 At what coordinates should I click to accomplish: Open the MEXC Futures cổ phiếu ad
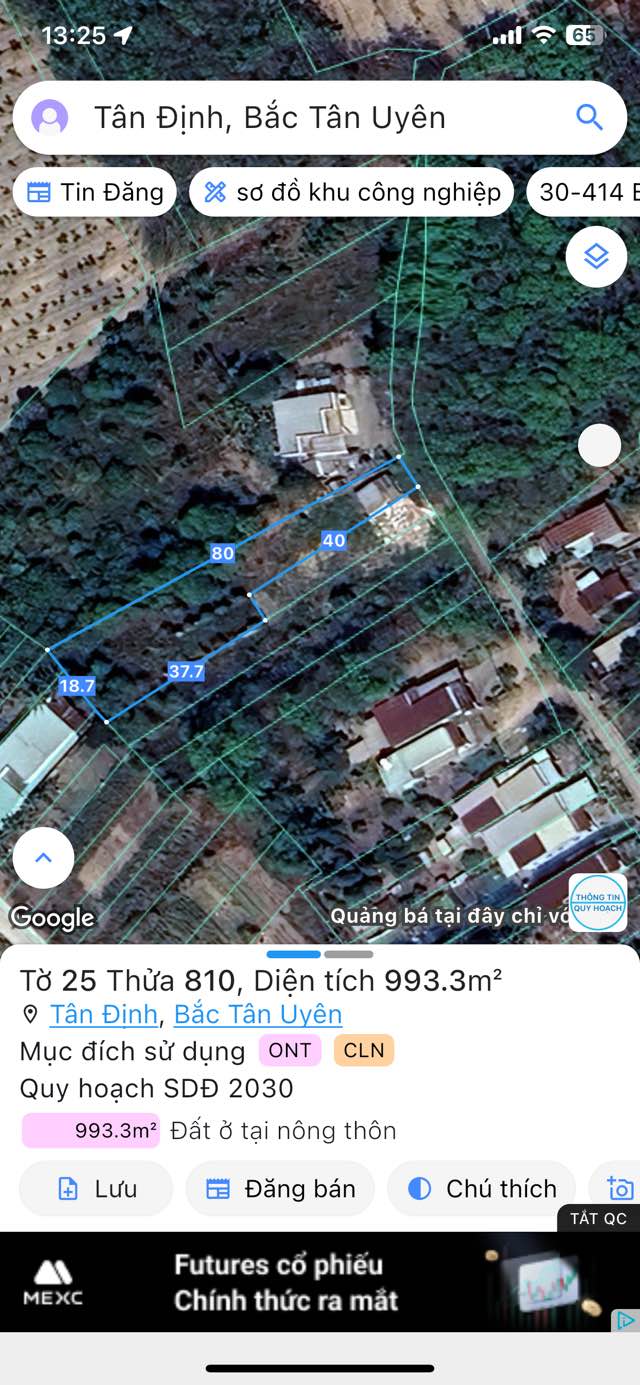300,1283
